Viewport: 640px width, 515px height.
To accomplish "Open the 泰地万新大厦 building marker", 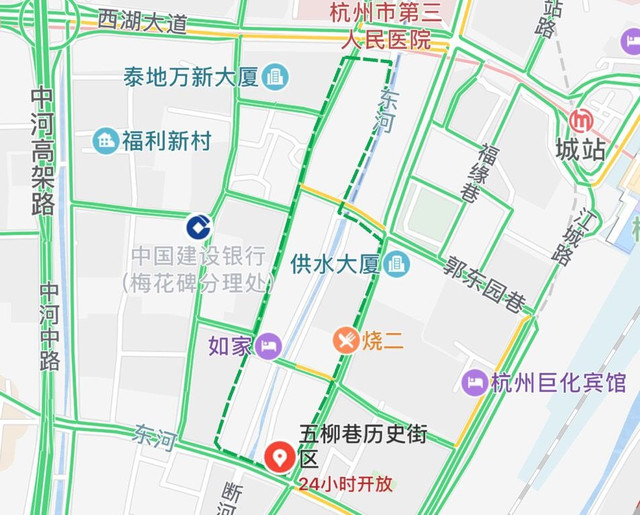I will 275,75.
